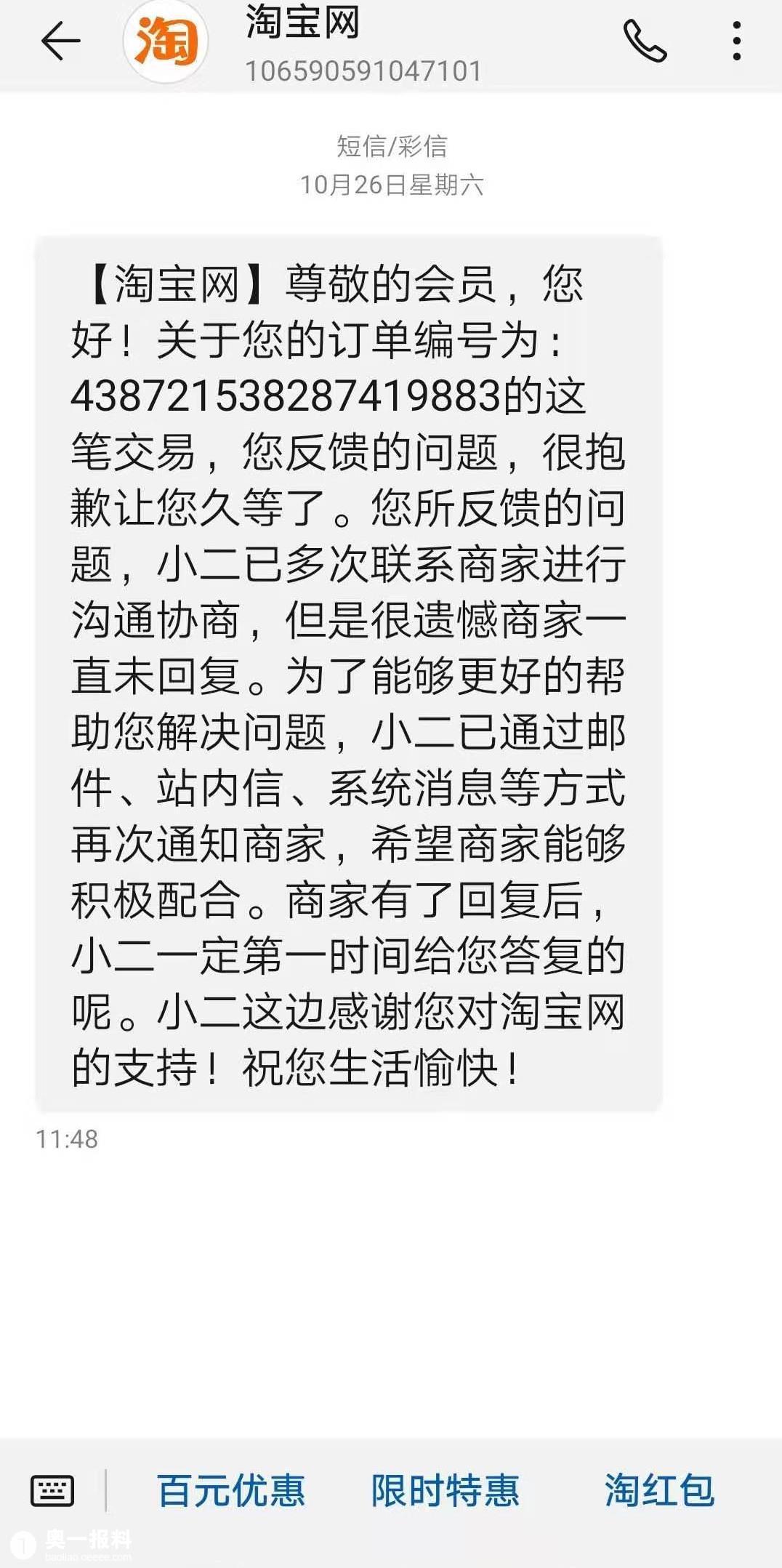The width and height of the screenshot is (782, 1568).
Task: Go back to the message list
Action: (x=60, y=41)
